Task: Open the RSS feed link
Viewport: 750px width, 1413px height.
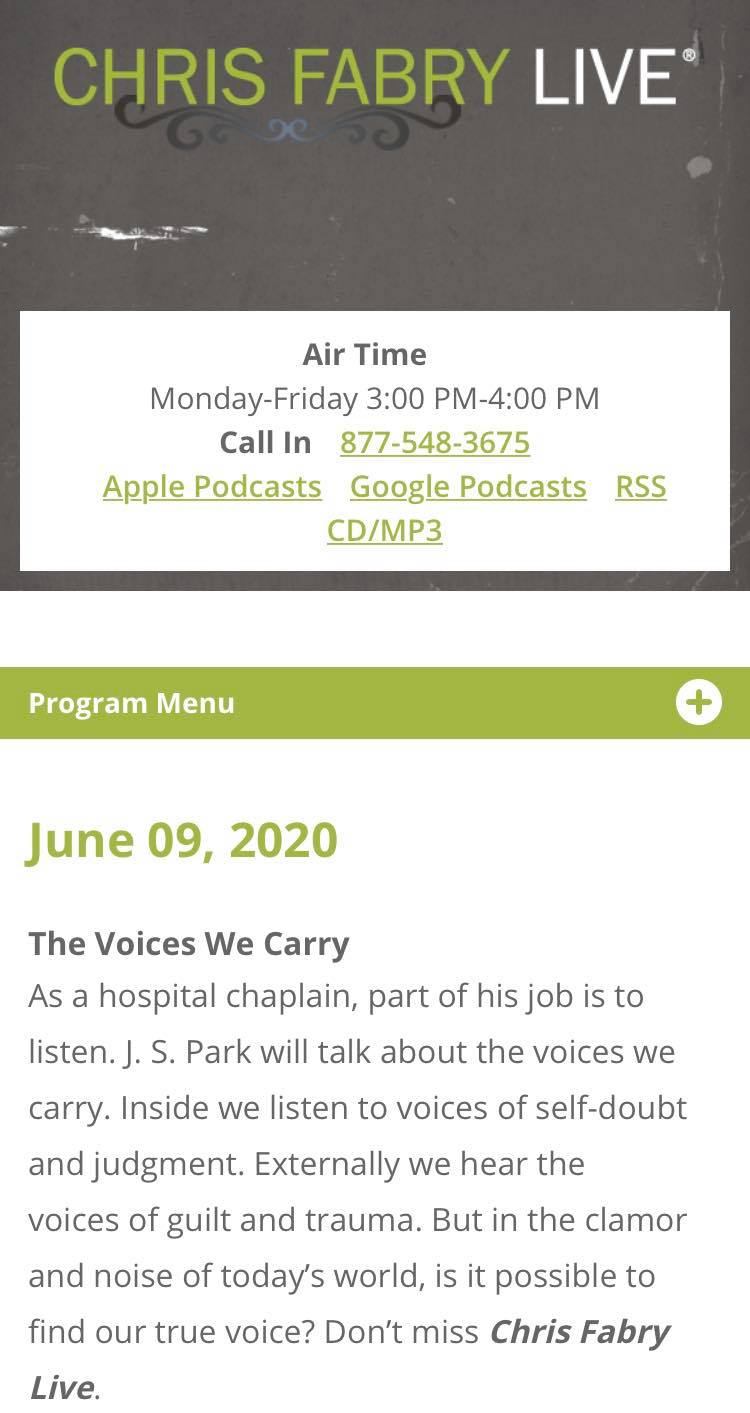Action: 640,486
